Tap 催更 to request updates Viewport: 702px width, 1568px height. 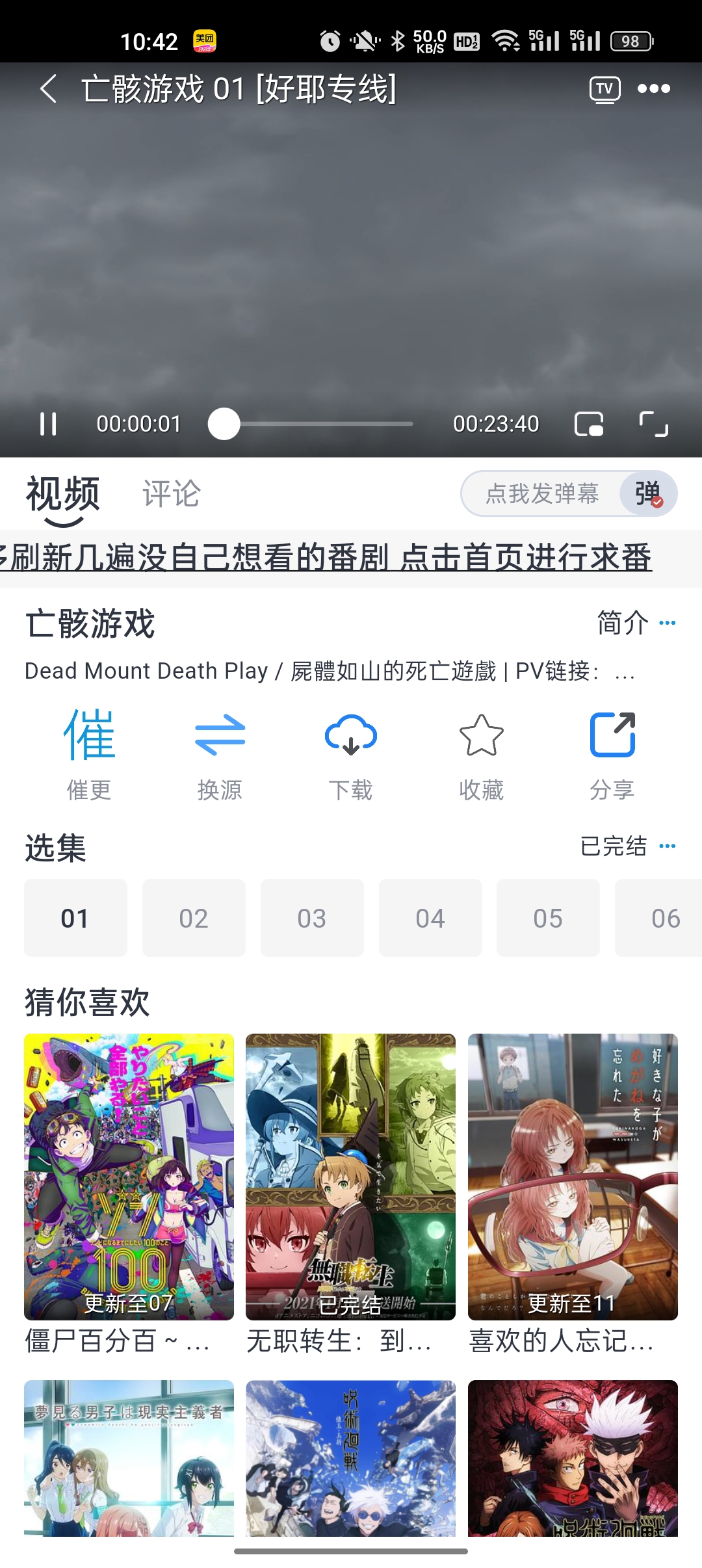[89, 755]
